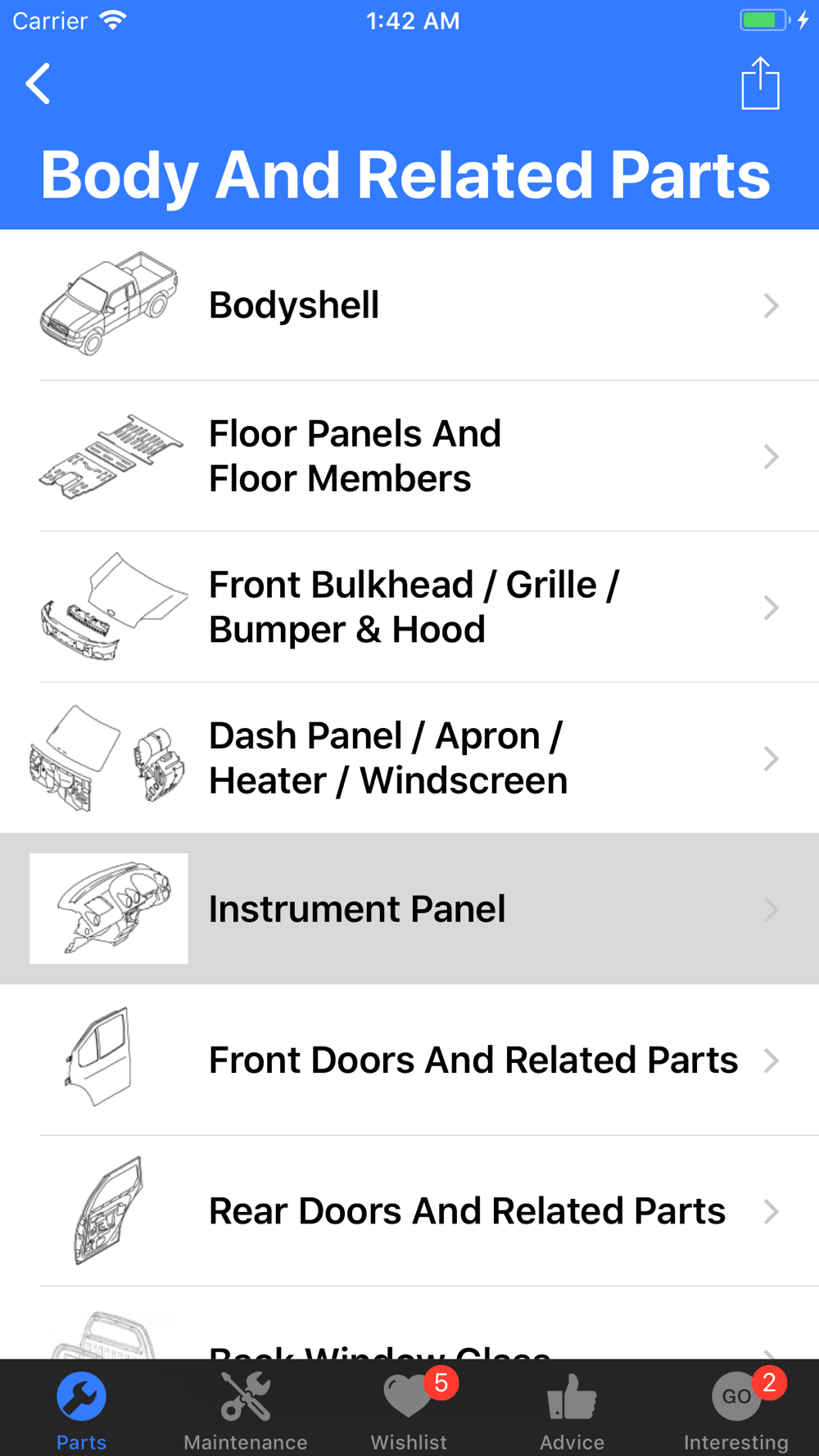Go back to the previous screen
819x1456 pixels.
pos(38,84)
